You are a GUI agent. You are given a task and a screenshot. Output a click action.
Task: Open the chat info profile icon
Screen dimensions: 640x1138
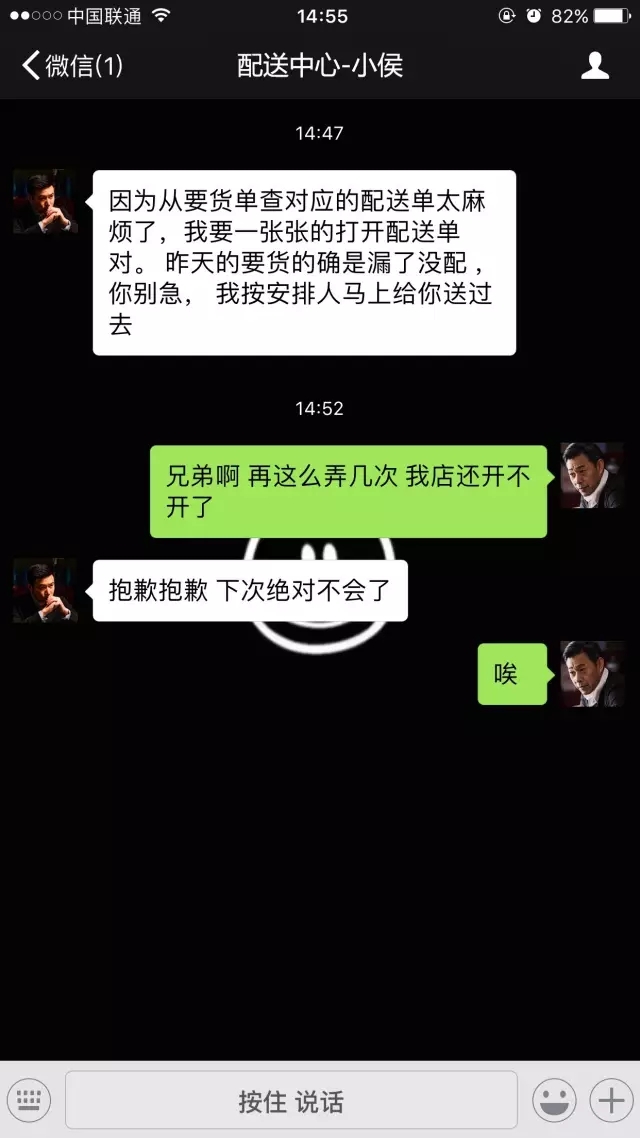click(x=595, y=66)
